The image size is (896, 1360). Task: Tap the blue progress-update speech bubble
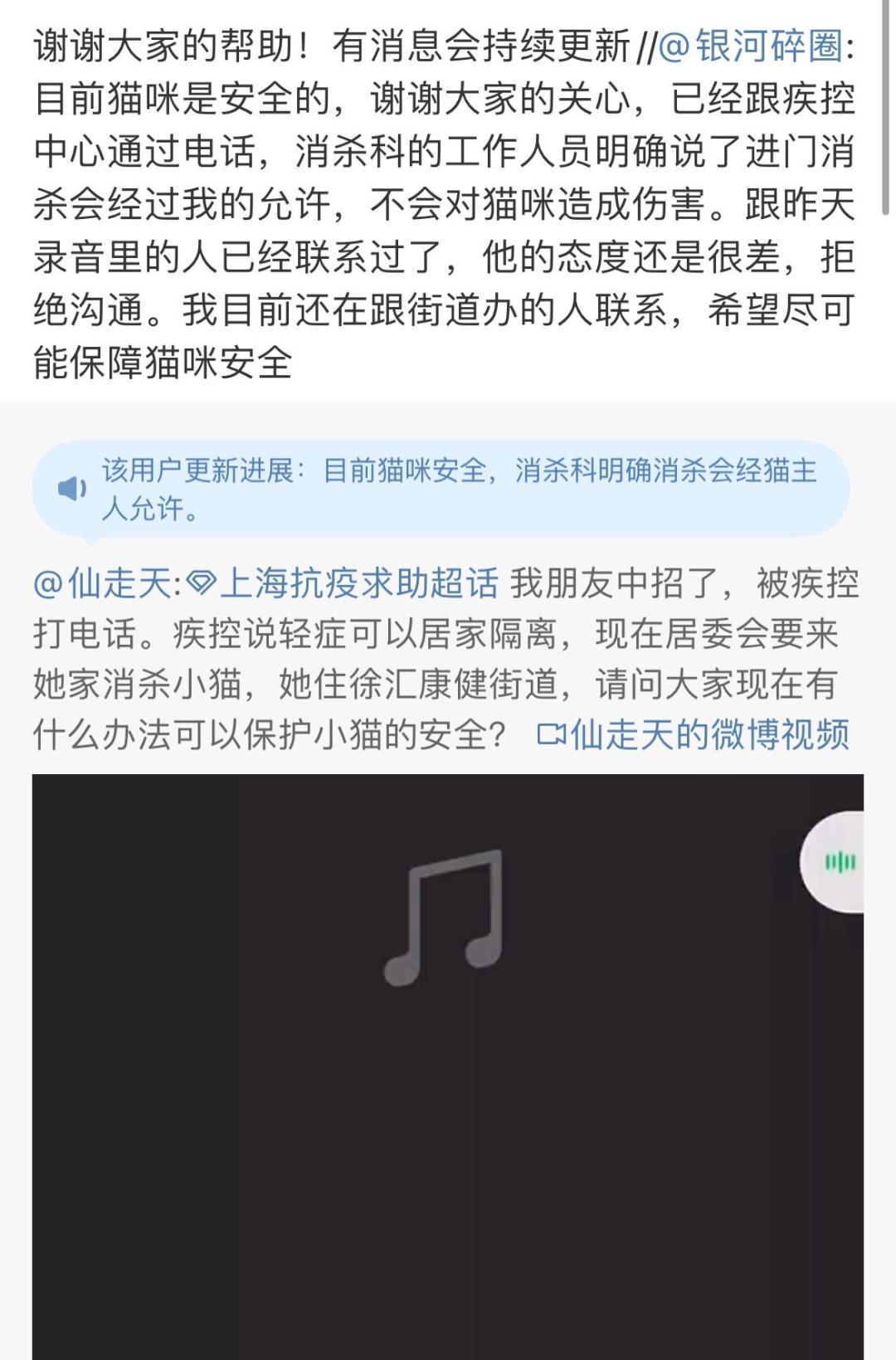coord(448,490)
